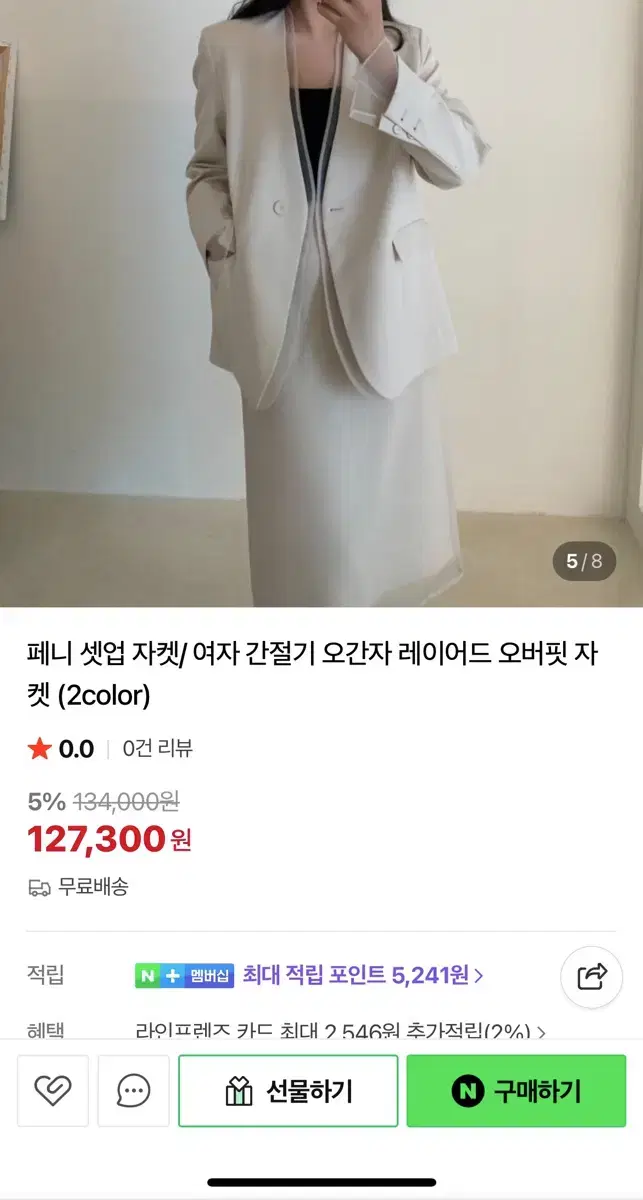This screenshot has width=643, height=1200.
Task: View the 0건 리뷰 reviews
Action: pyautogui.click(x=158, y=749)
